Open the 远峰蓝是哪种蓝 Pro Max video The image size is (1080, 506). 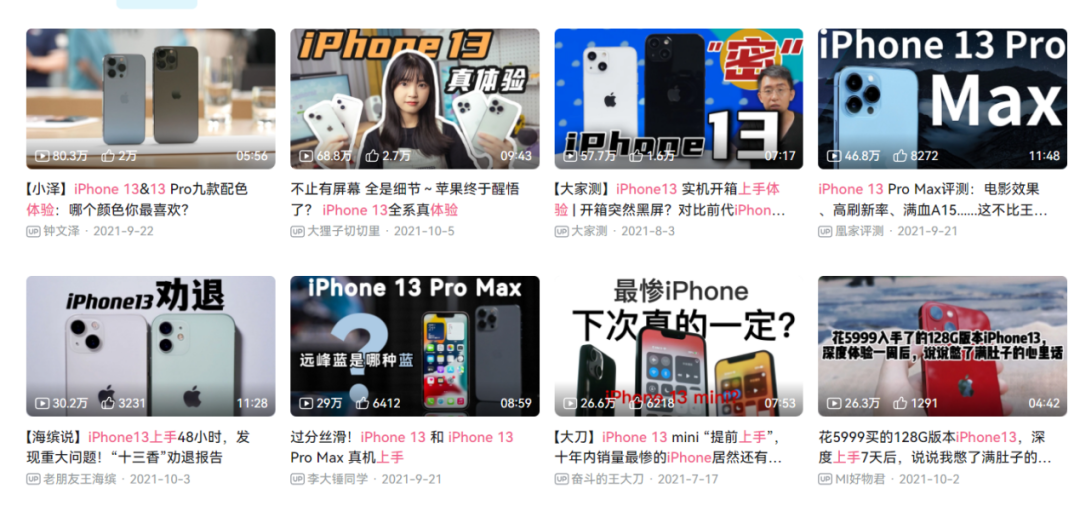[x=414, y=346]
